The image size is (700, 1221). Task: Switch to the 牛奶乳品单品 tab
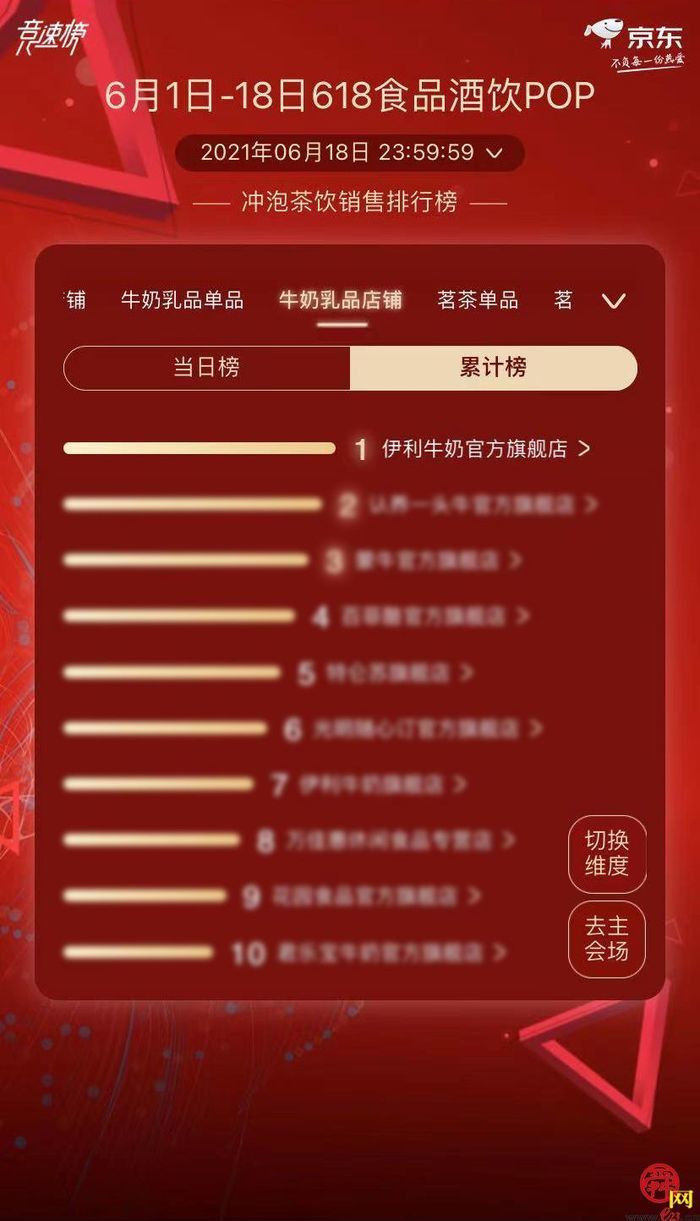182,300
